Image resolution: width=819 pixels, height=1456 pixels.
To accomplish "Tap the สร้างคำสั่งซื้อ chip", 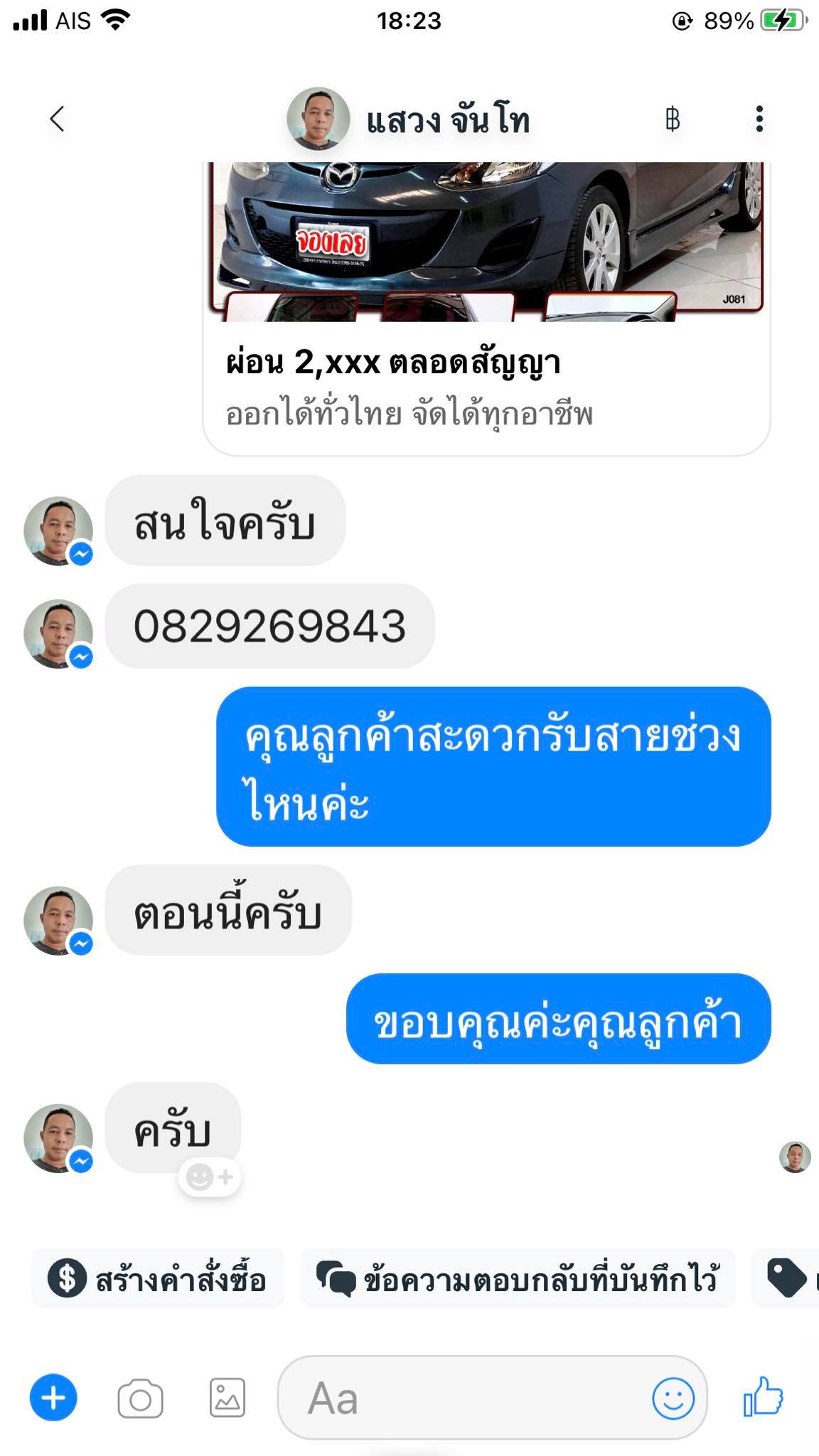I will (x=158, y=1279).
